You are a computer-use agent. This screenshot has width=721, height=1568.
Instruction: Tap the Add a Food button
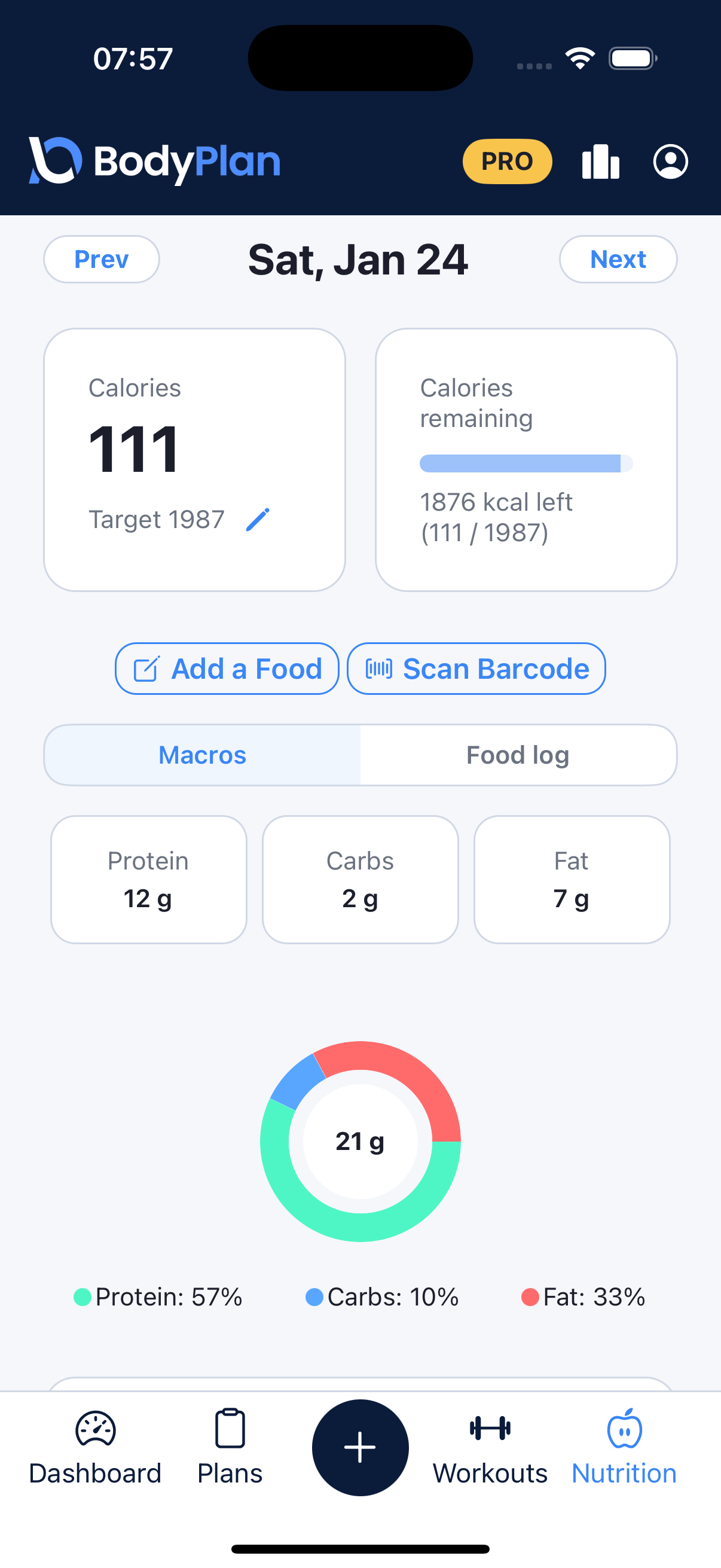point(227,669)
